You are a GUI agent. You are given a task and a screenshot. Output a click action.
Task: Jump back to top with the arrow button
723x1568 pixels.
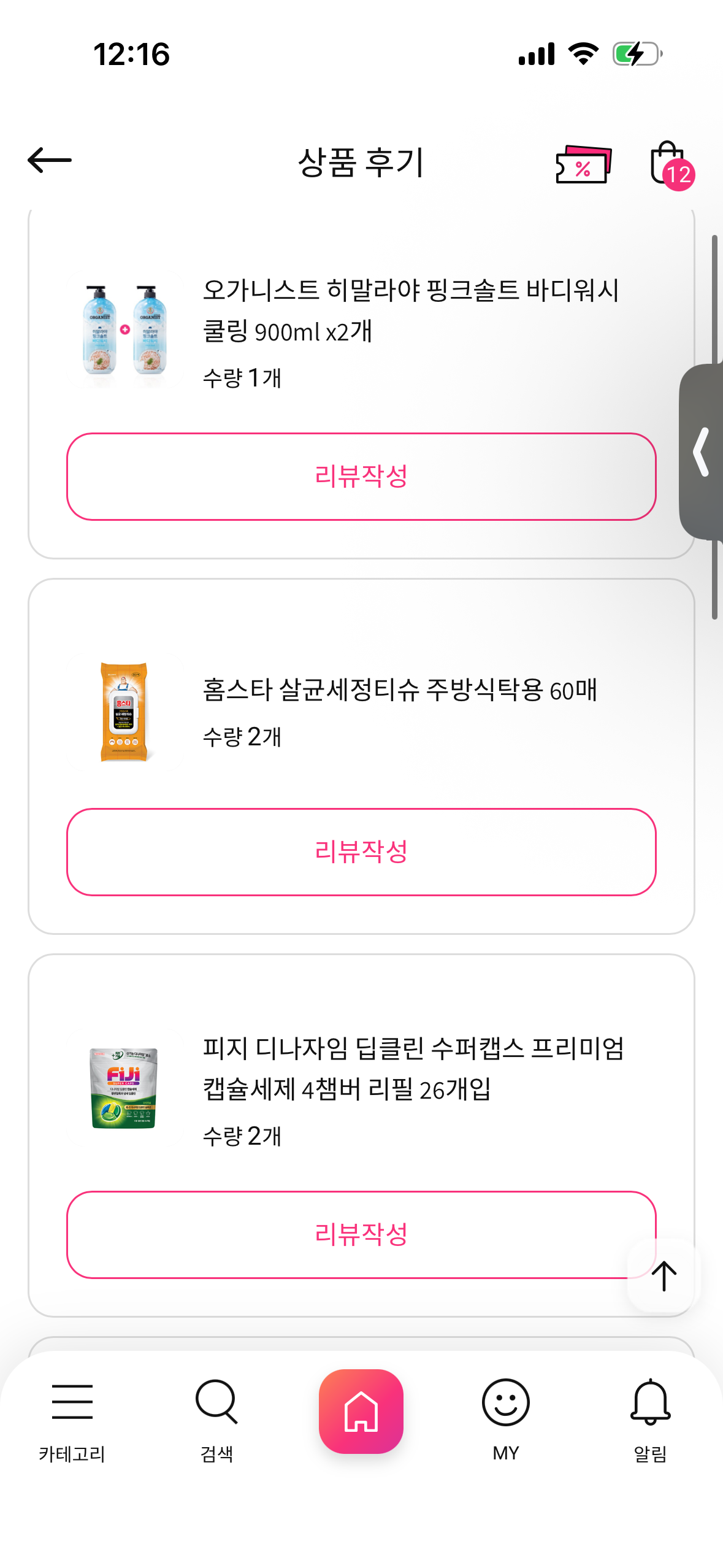click(x=664, y=1276)
